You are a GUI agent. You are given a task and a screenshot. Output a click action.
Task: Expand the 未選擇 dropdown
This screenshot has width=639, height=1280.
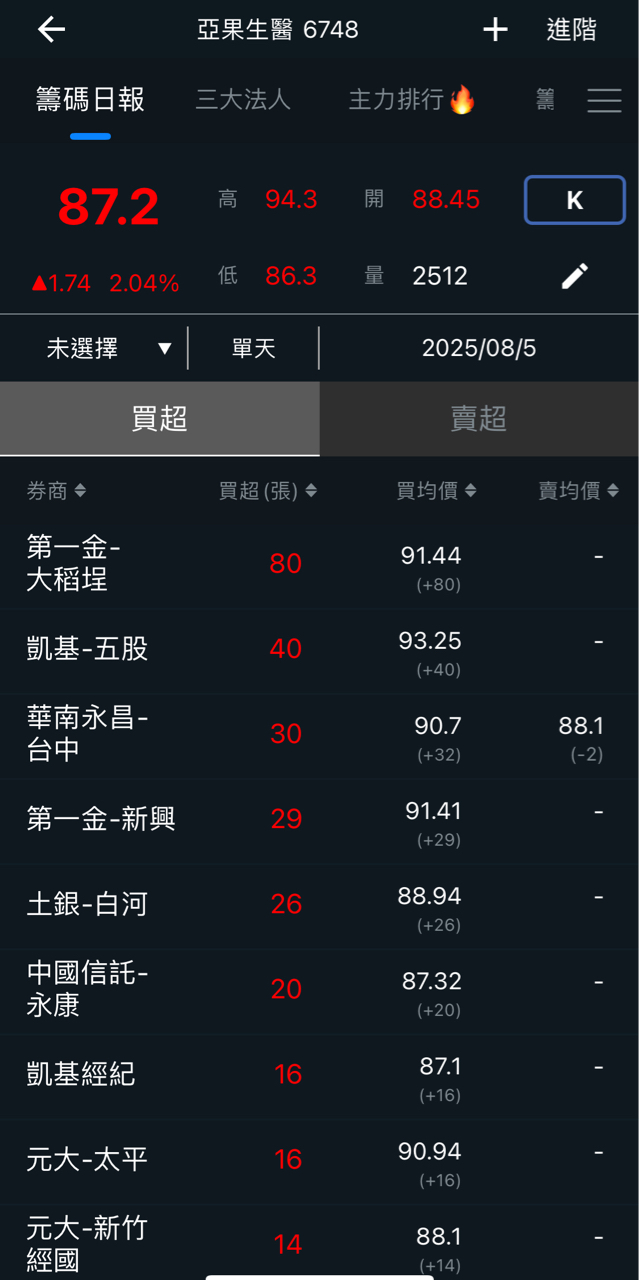point(108,348)
